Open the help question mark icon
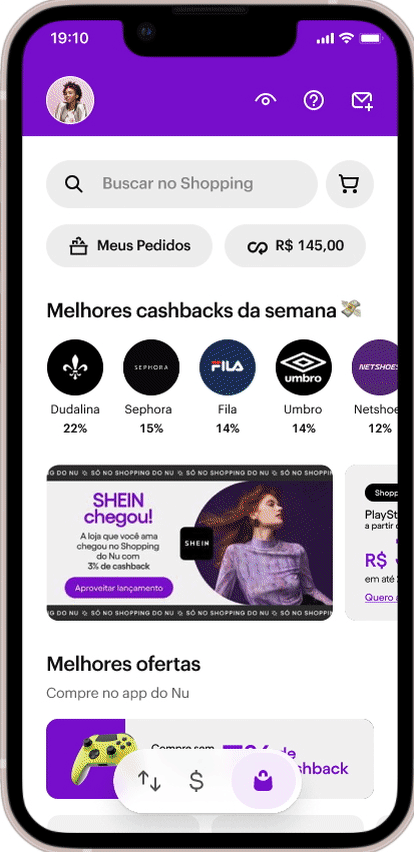Viewport: 414px width, 852px height. (x=313, y=100)
